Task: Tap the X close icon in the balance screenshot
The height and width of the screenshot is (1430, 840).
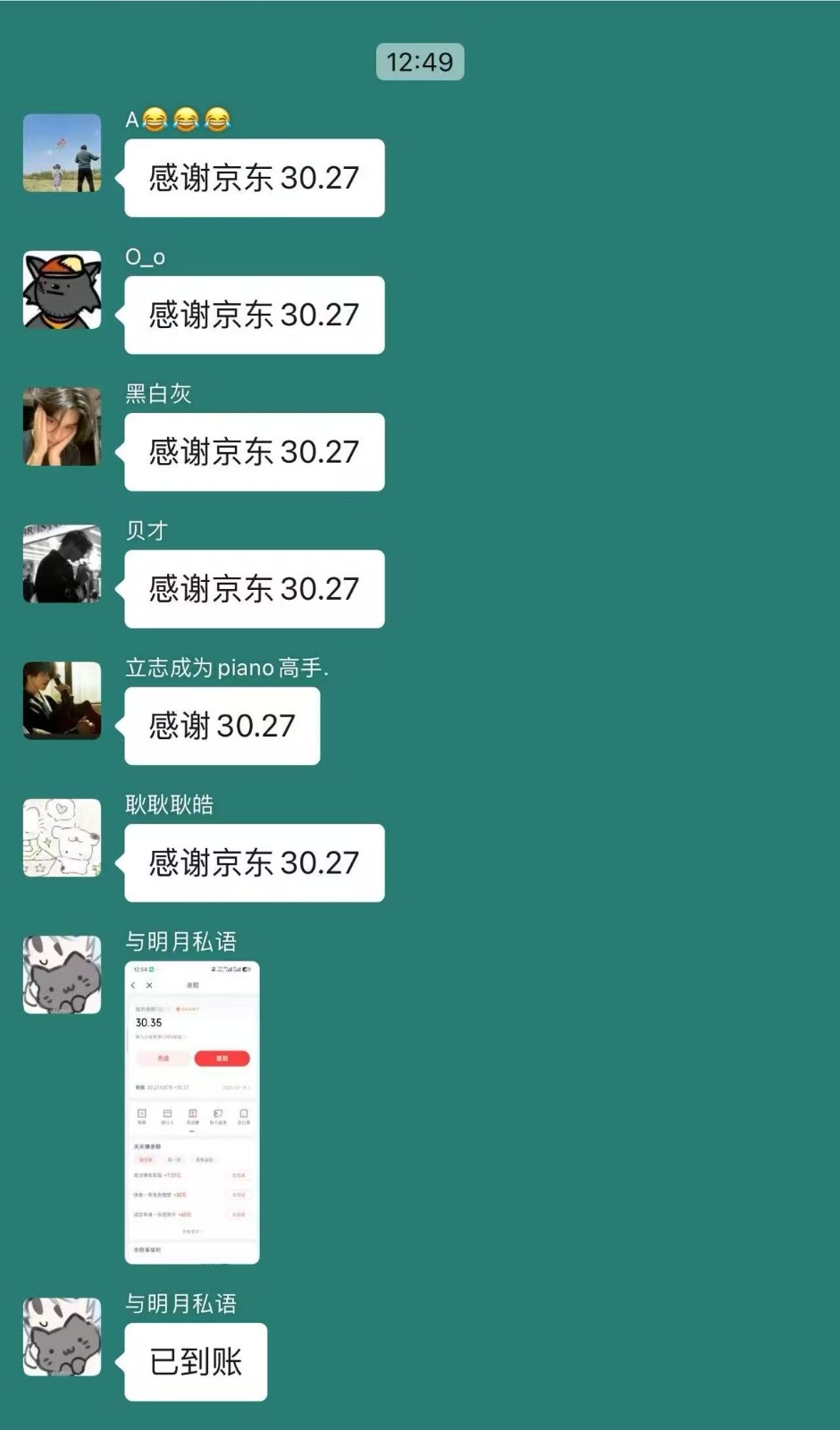Action: (149, 986)
